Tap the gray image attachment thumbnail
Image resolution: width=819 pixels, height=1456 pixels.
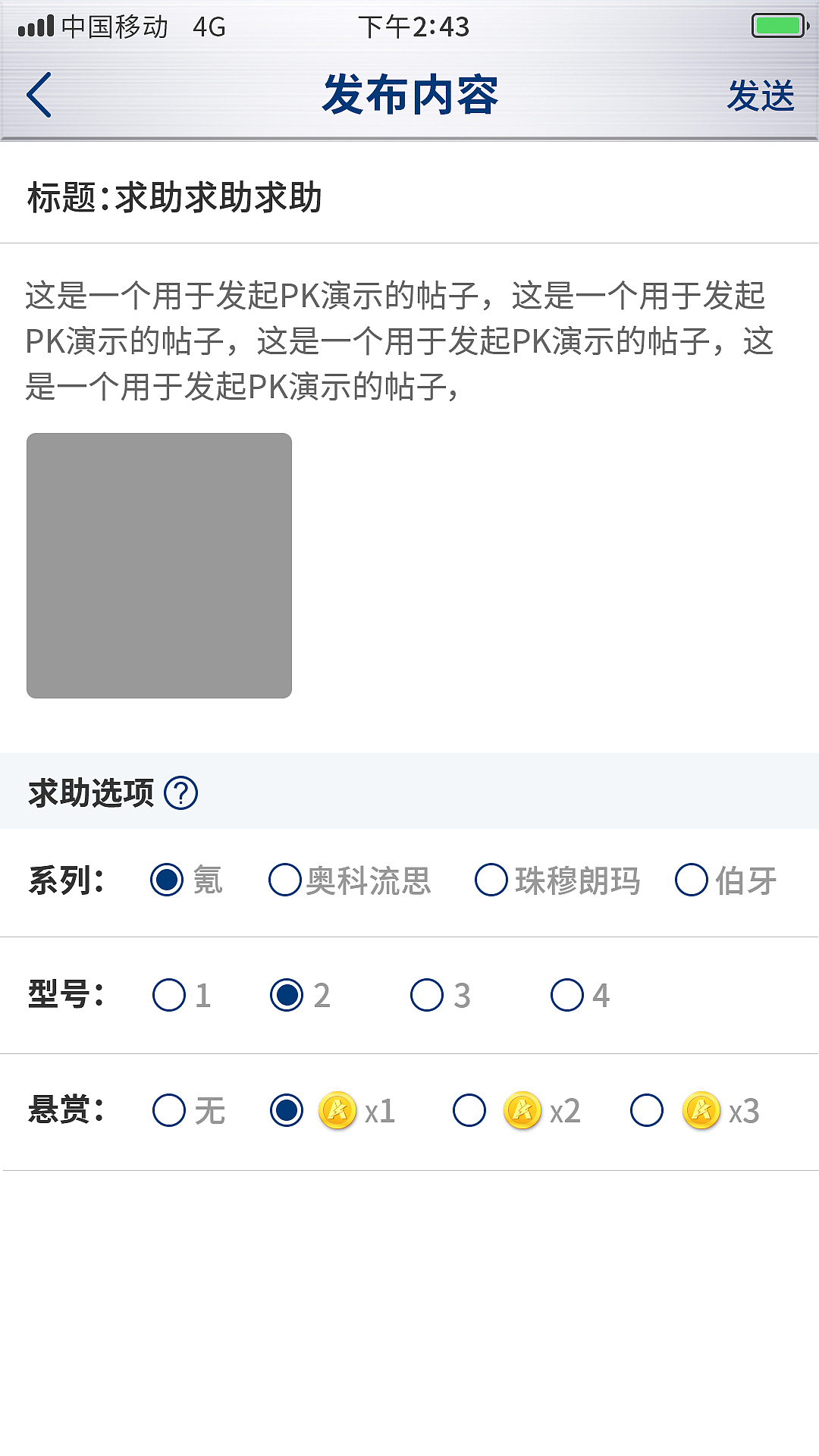click(x=159, y=565)
